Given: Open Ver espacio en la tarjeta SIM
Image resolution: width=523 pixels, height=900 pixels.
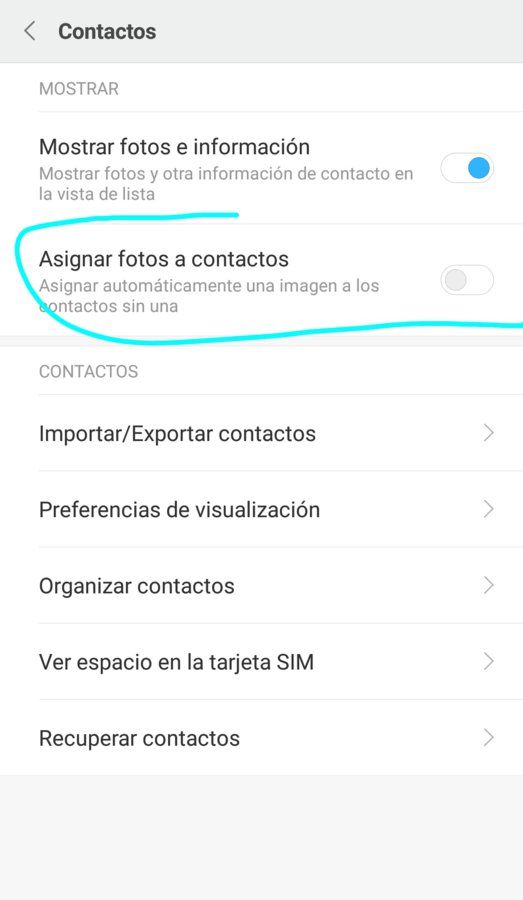Looking at the screenshot, I should (x=261, y=662).
